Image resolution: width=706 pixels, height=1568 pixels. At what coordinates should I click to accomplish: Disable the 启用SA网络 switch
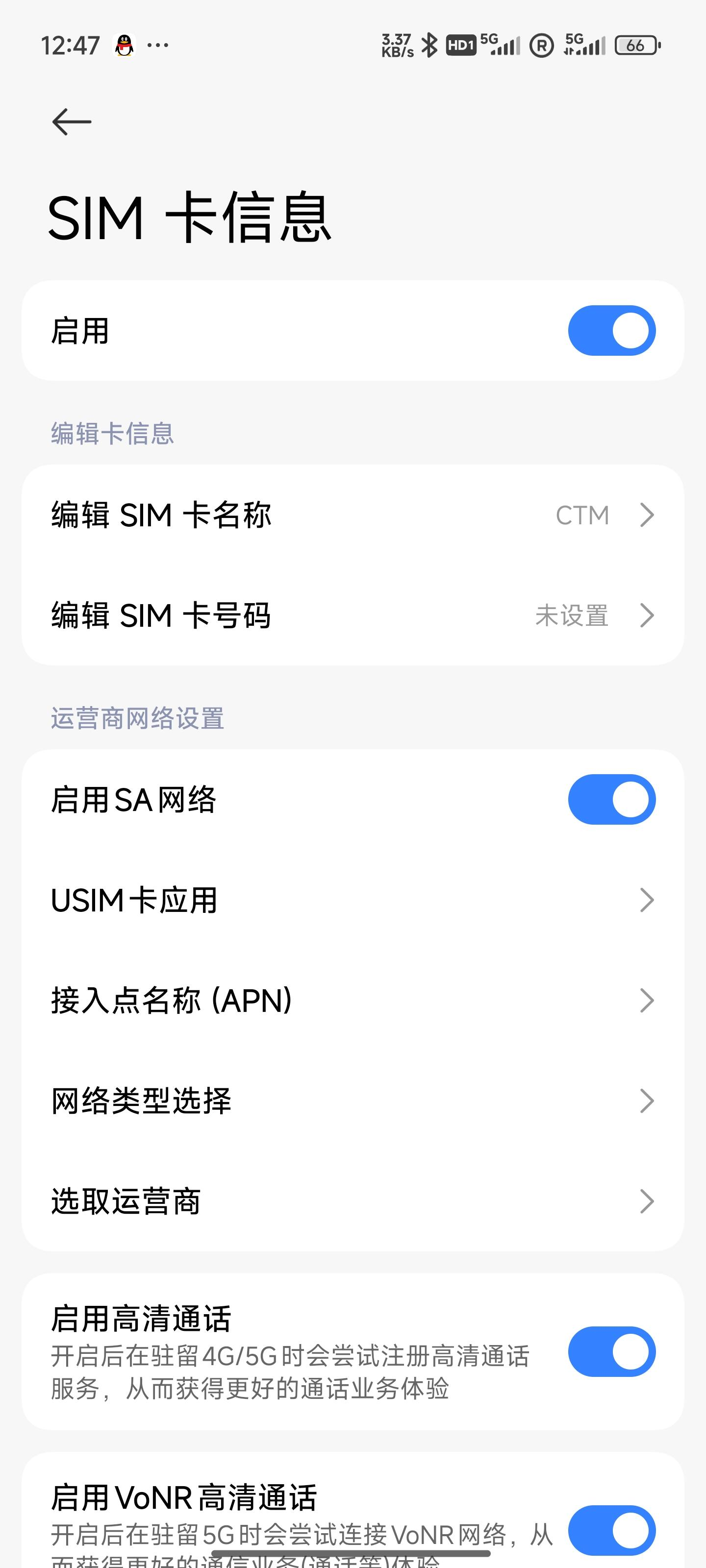pos(611,799)
